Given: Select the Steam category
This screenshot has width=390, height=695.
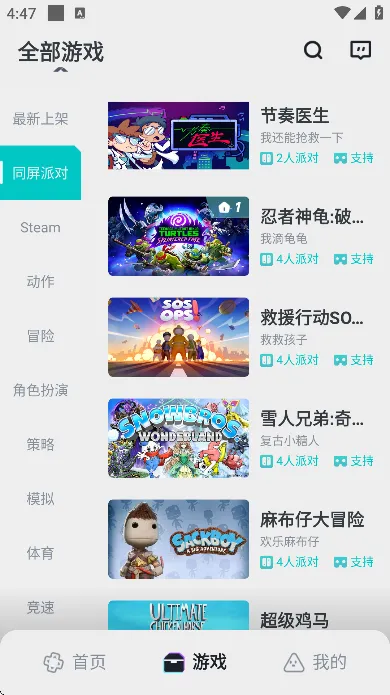Looking at the screenshot, I should (x=40, y=227).
